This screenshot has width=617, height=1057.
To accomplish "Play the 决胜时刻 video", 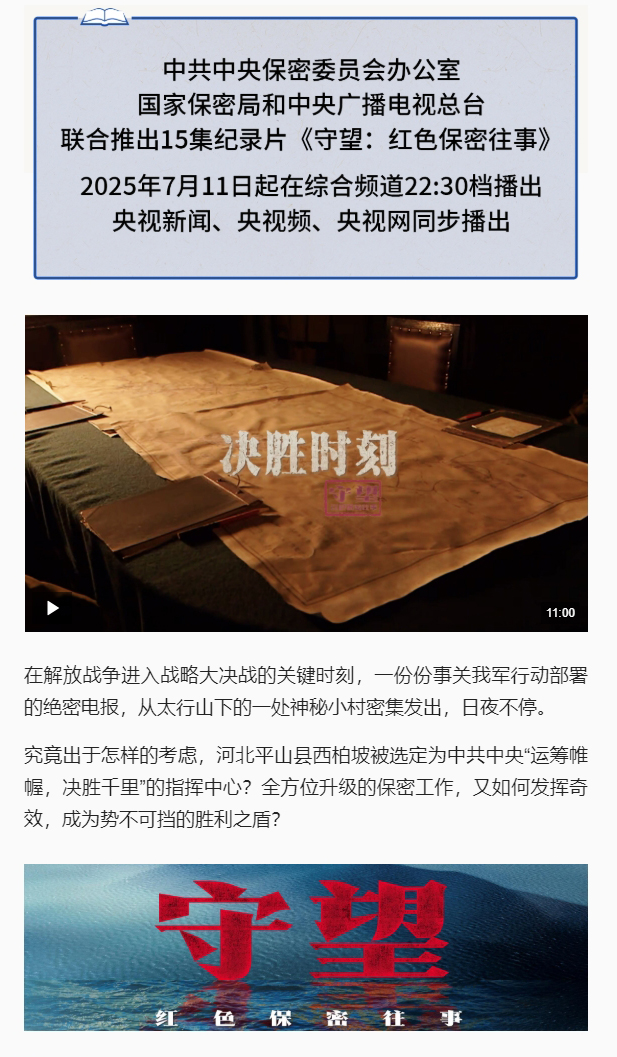I will pyautogui.click(x=53, y=608).
